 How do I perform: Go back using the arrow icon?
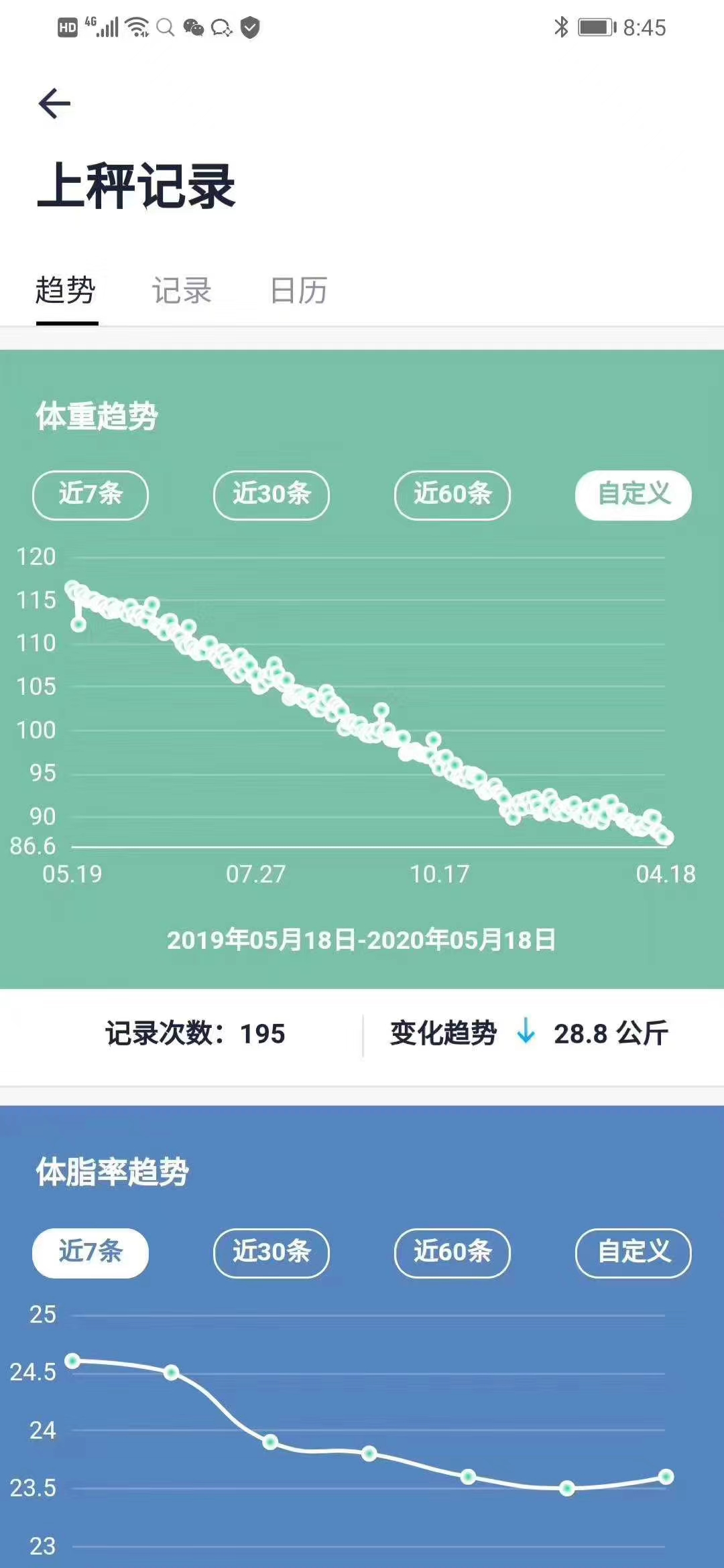54,104
